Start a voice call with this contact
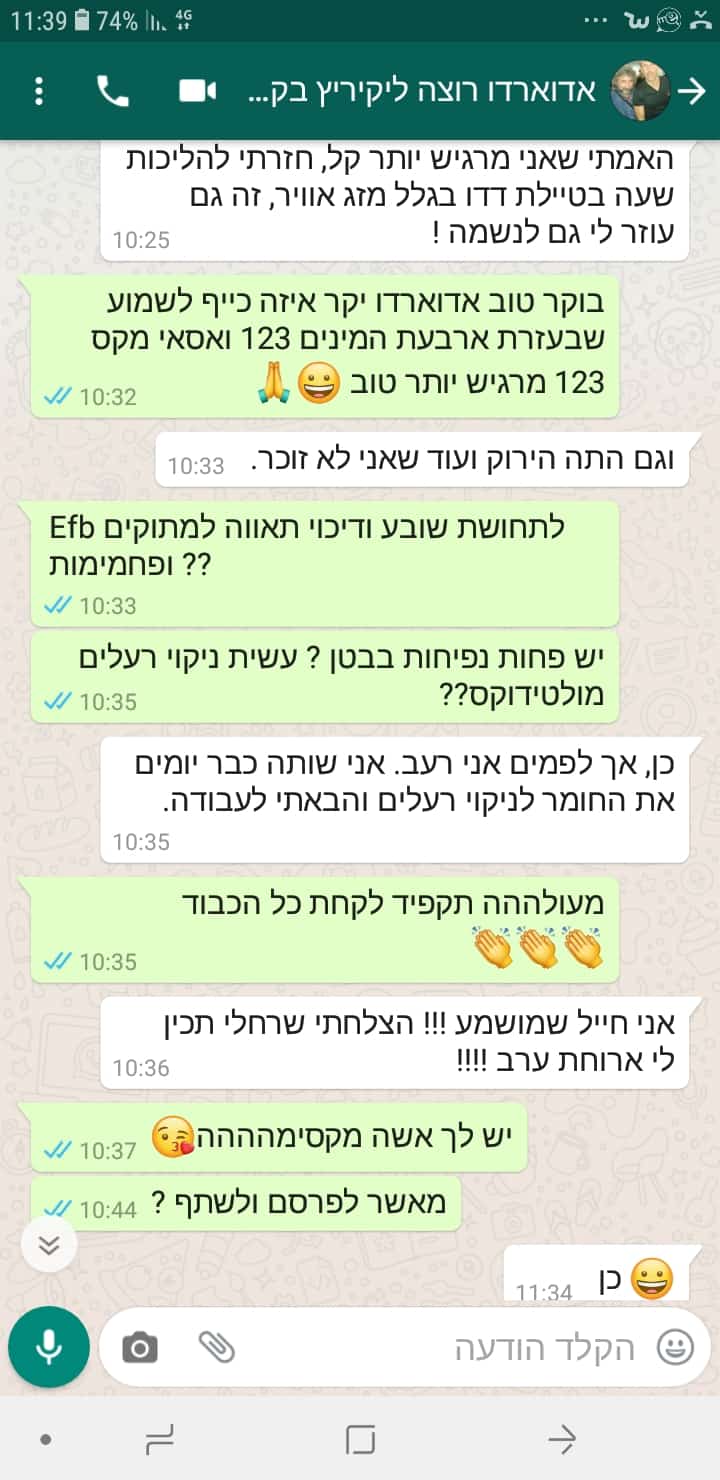Screen dimensions: 720x1480 pyautogui.click(x=113, y=91)
